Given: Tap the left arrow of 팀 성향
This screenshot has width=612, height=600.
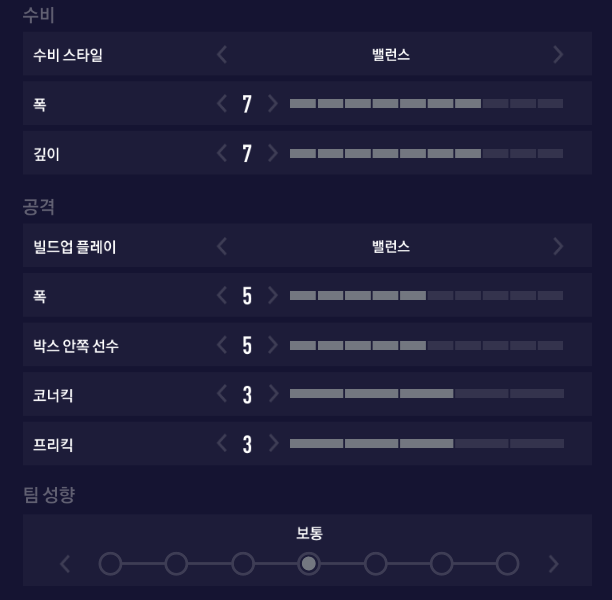Looking at the screenshot, I should click(x=66, y=564).
